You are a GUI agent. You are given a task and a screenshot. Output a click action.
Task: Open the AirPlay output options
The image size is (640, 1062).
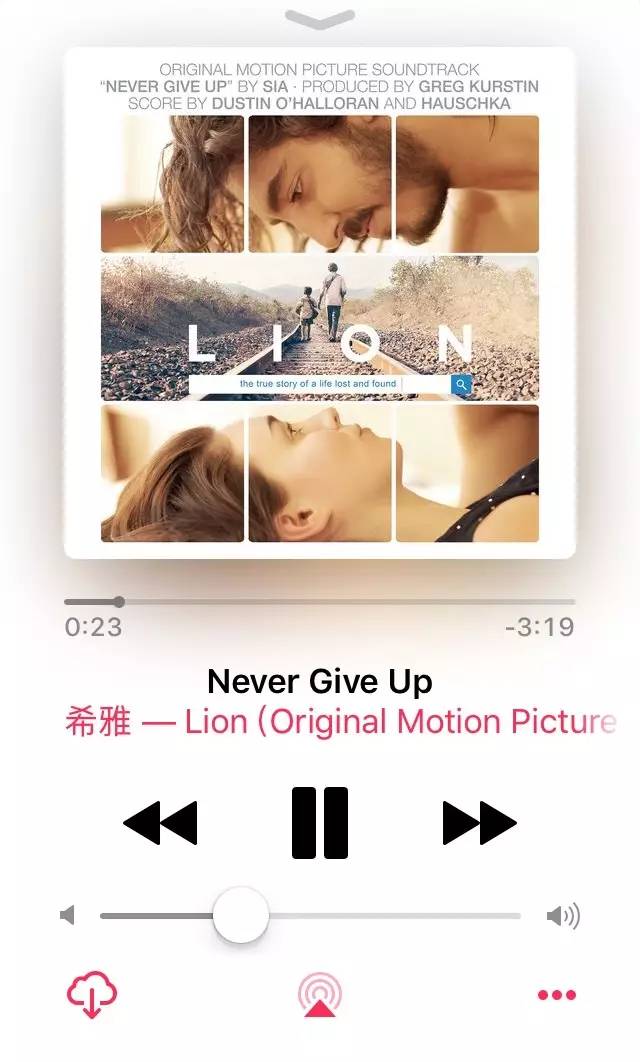click(x=320, y=994)
